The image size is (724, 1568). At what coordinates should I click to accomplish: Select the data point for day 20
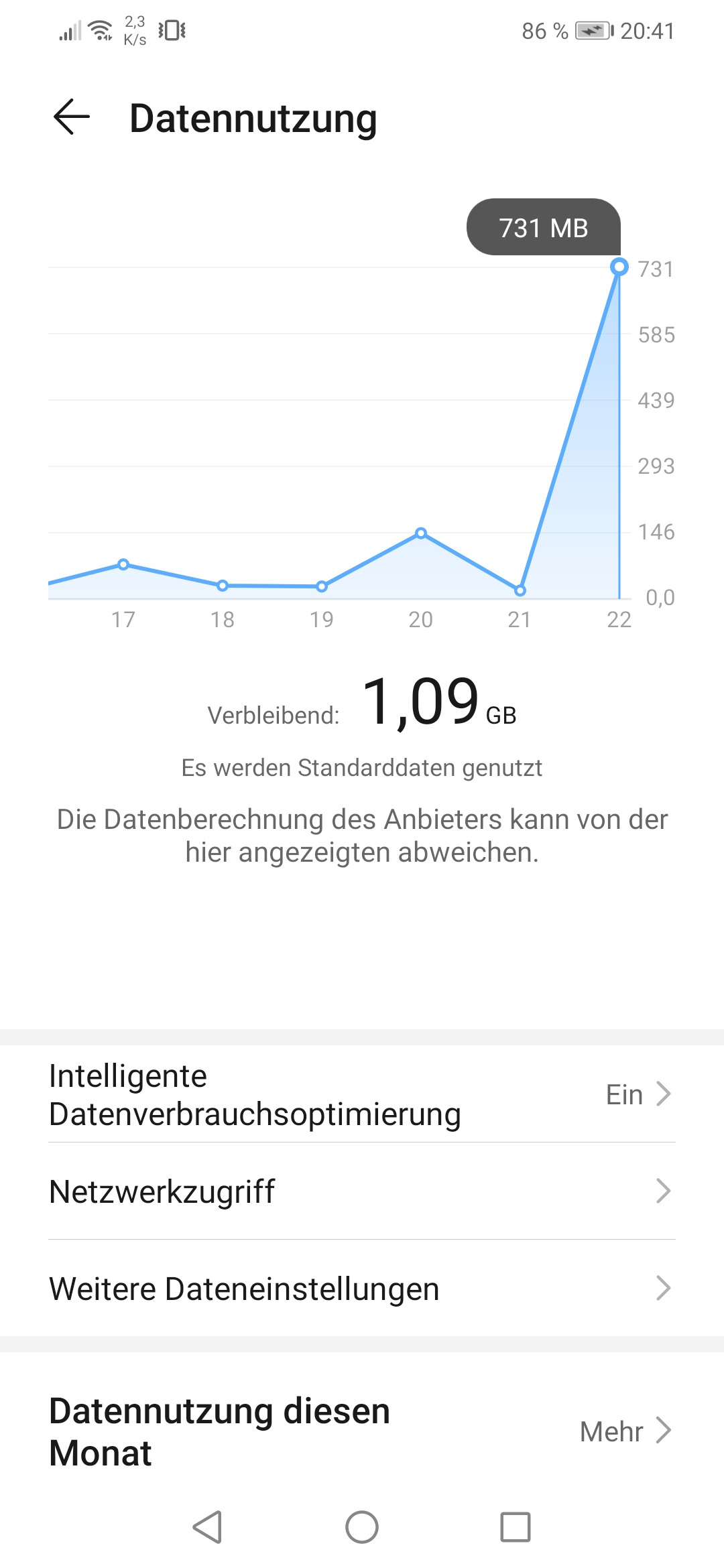(x=421, y=533)
